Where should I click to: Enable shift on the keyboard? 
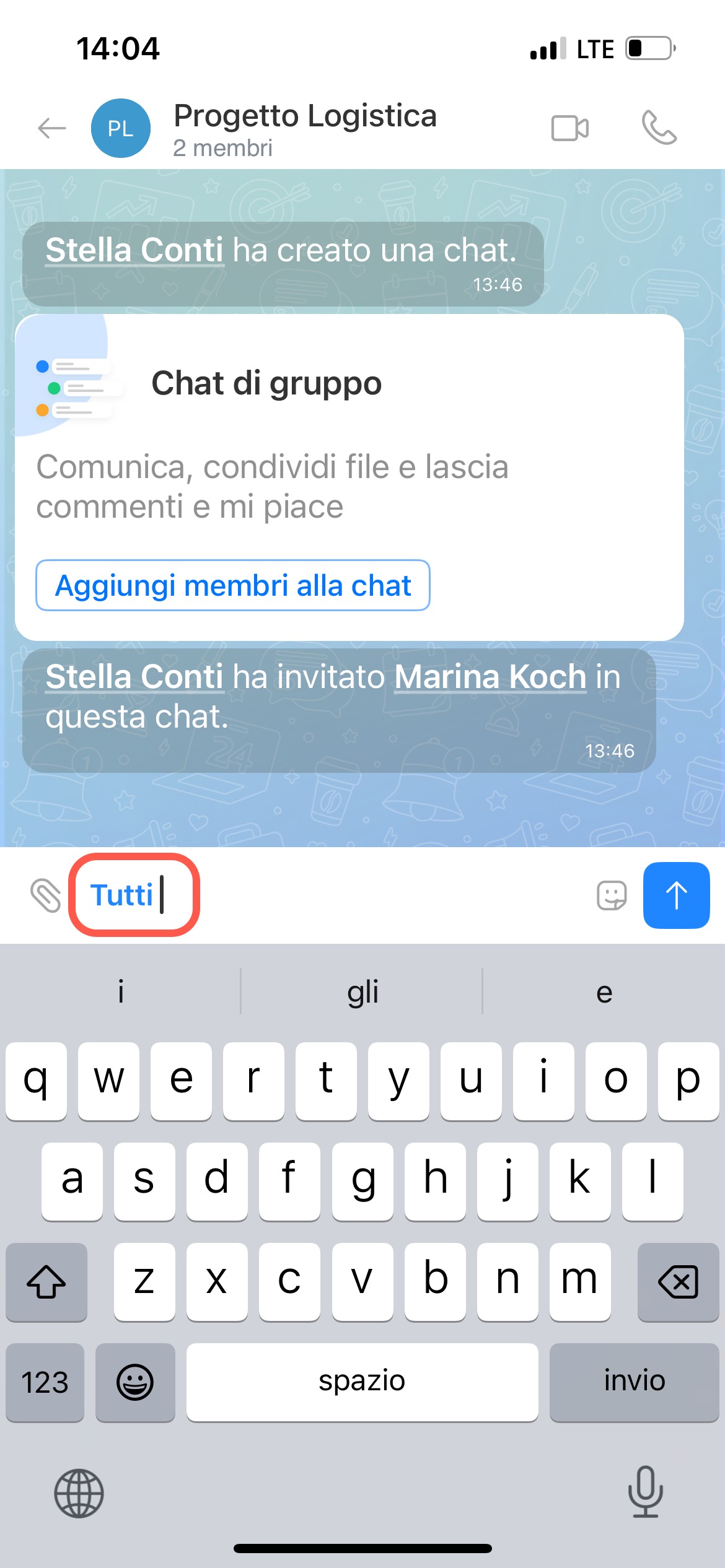click(46, 1282)
